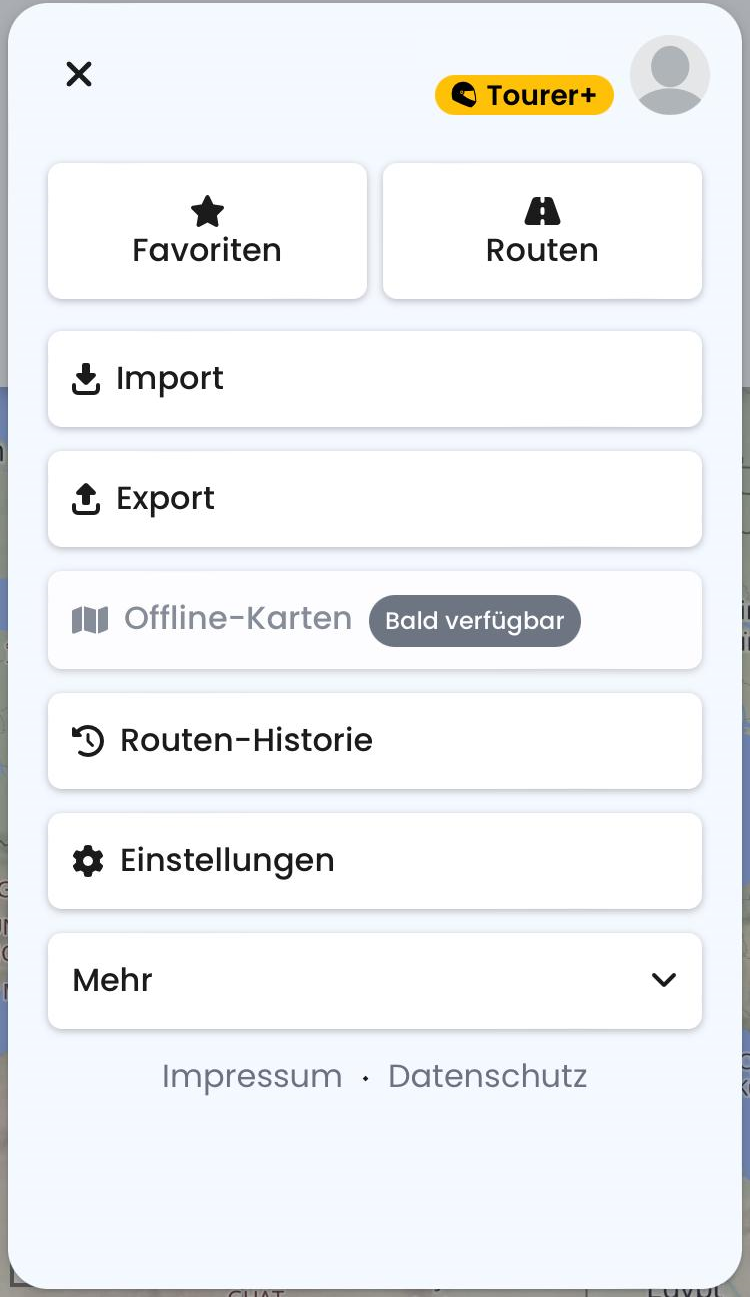This screenshot has height=1297, width=750.
Task: Open Routen-Historie
Action: (374, 741)
